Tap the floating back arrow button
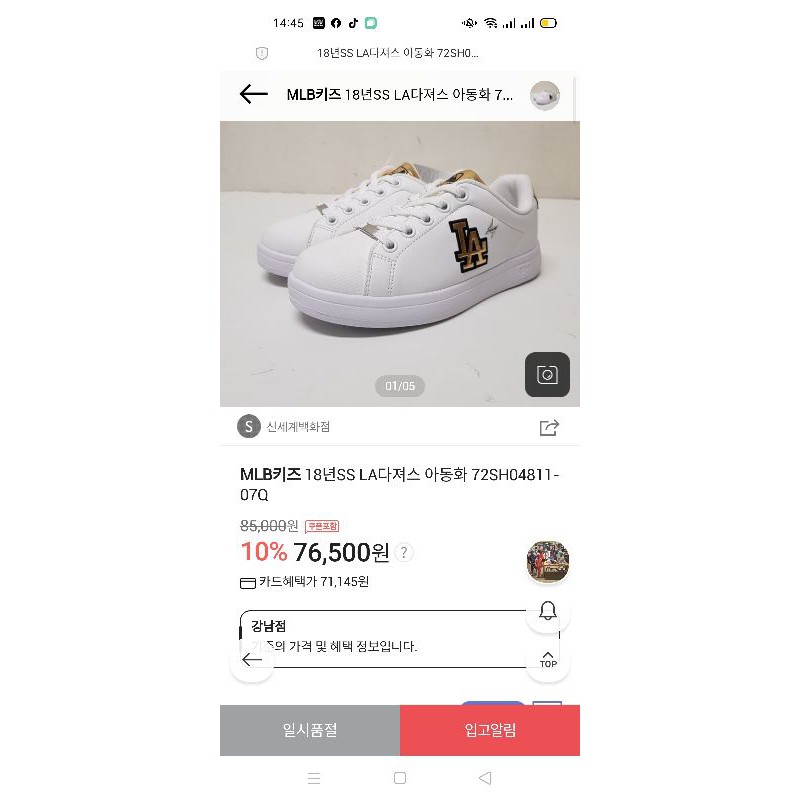The width and height of the screenshot is (800, 800). tap(252, 660)
